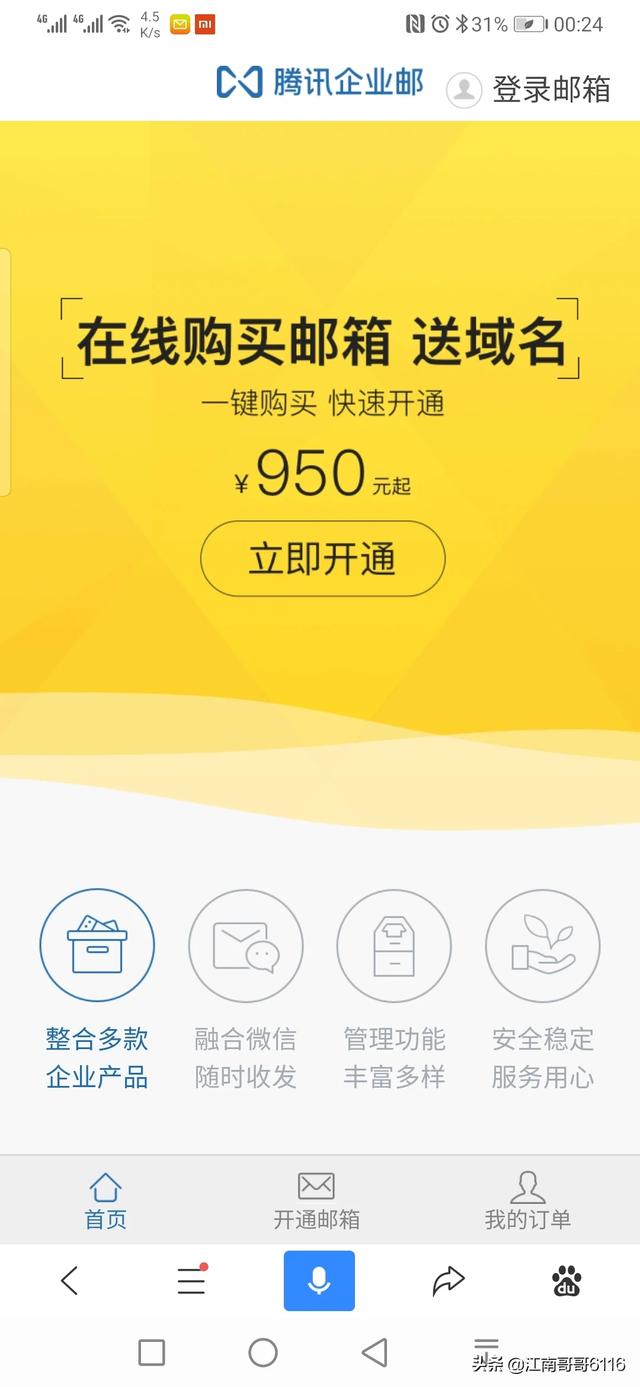
Task: Select the 安全稳定服务用心 feature icon
Action: [x=542, y=946]
